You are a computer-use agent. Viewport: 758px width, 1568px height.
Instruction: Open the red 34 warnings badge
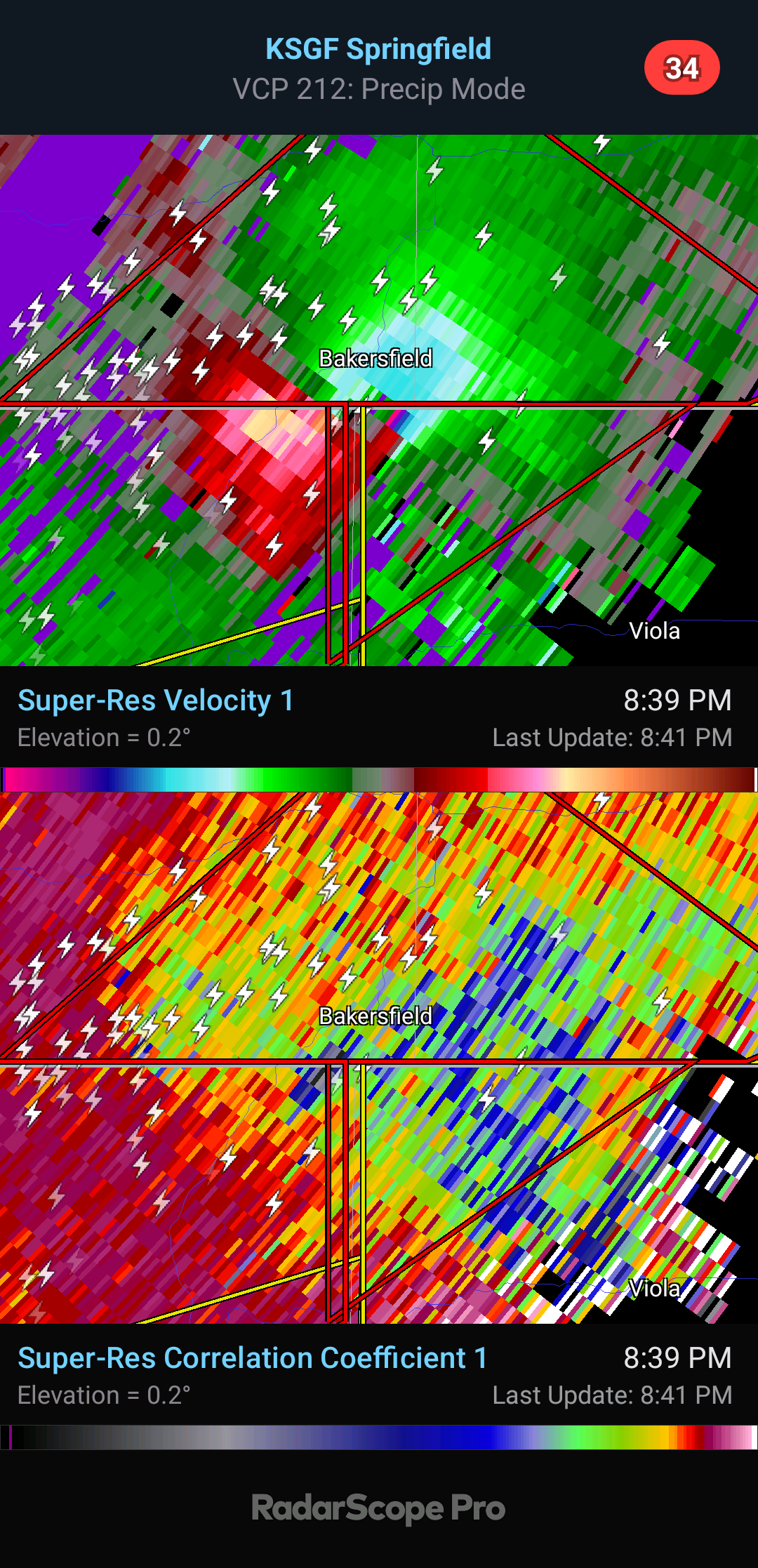681,68
